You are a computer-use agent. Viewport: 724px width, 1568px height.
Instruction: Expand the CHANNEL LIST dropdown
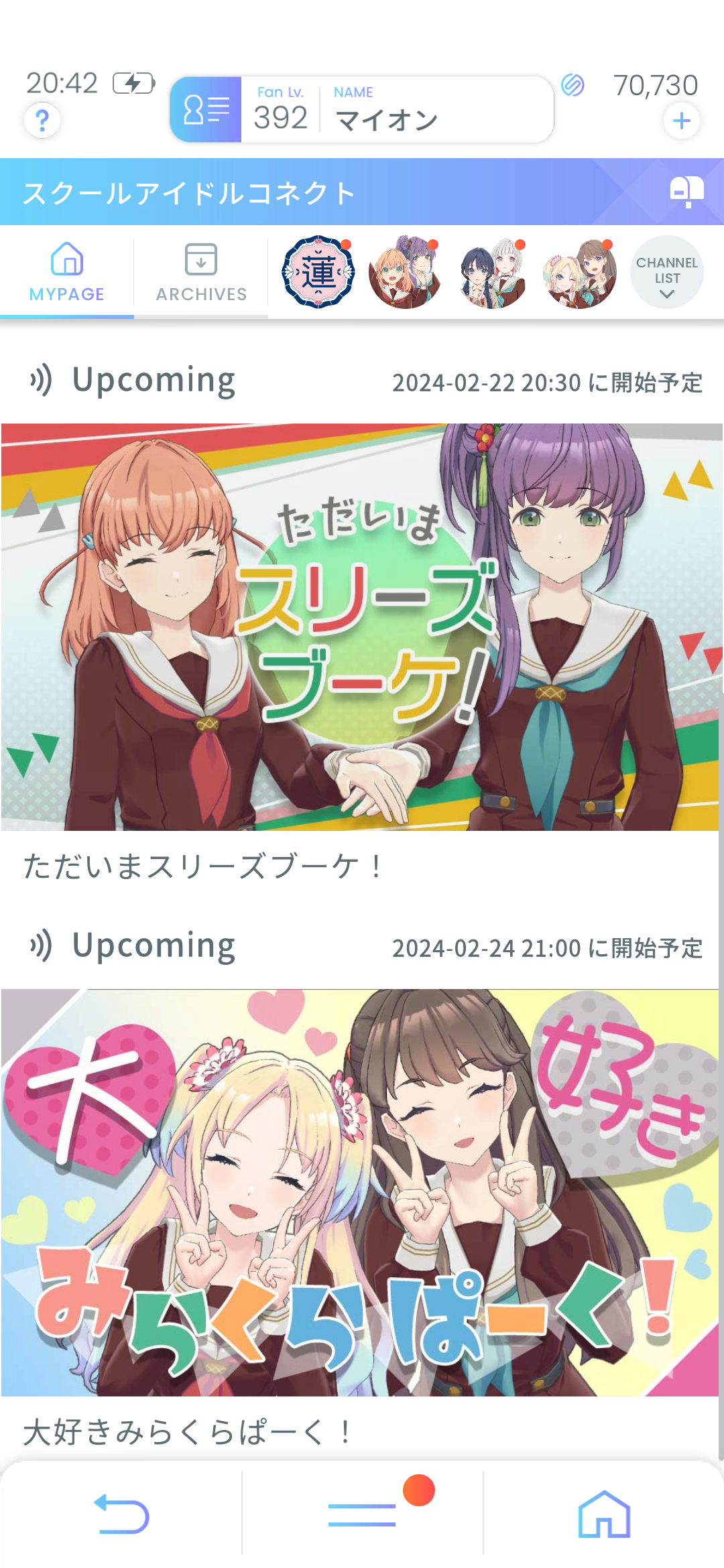click(x=666, y=272)
